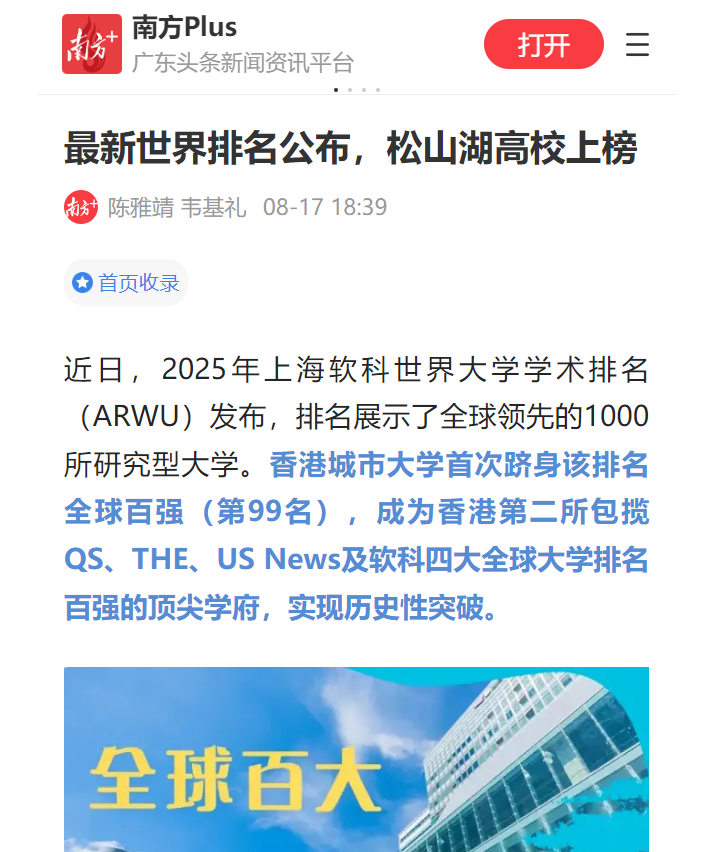The width and height of the screenshot is (724, 852).
Task: Open the hamburger menu
Action: pos(637,45)
